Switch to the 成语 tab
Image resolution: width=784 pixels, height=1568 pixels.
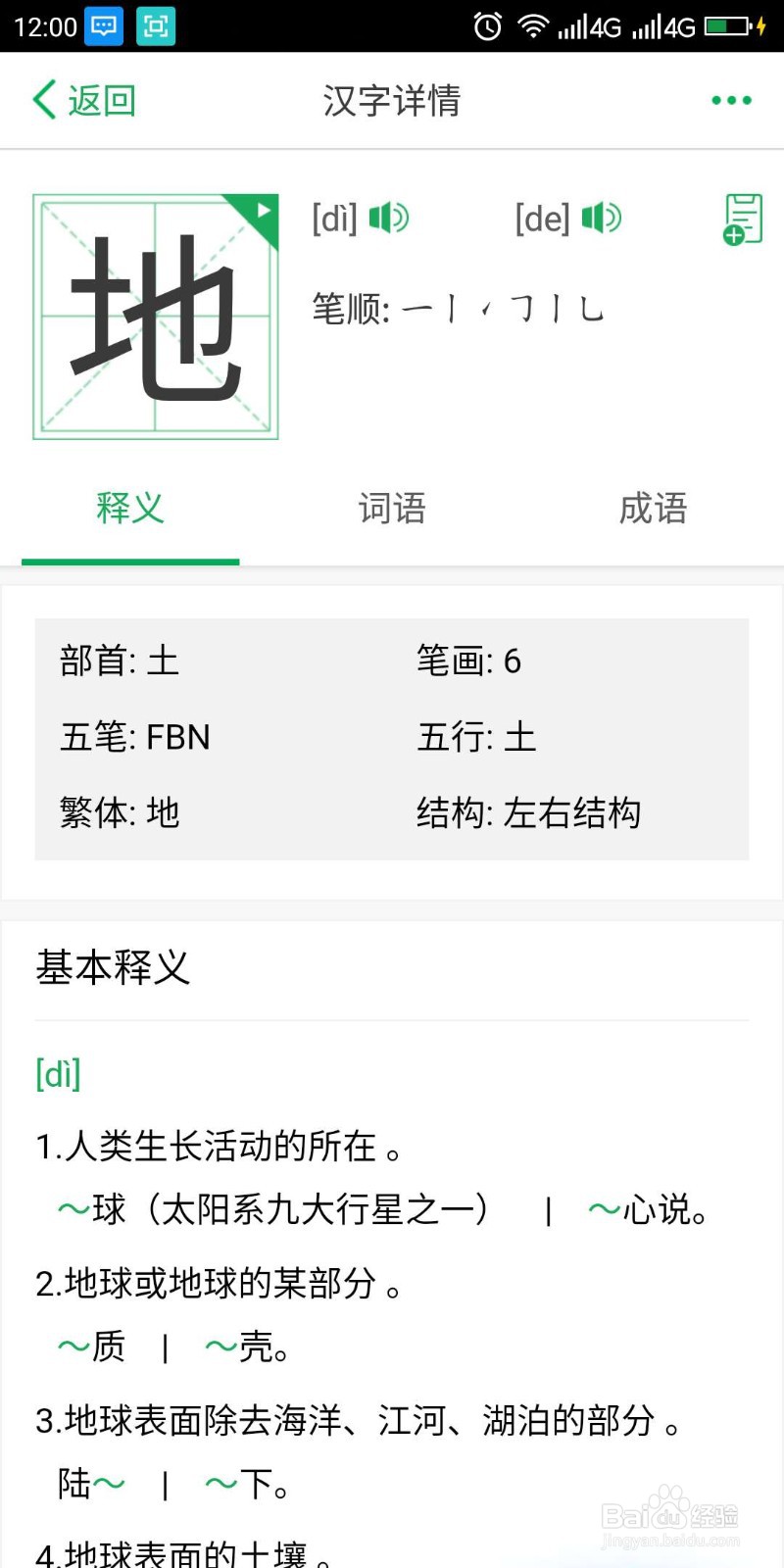coord(654,509)
